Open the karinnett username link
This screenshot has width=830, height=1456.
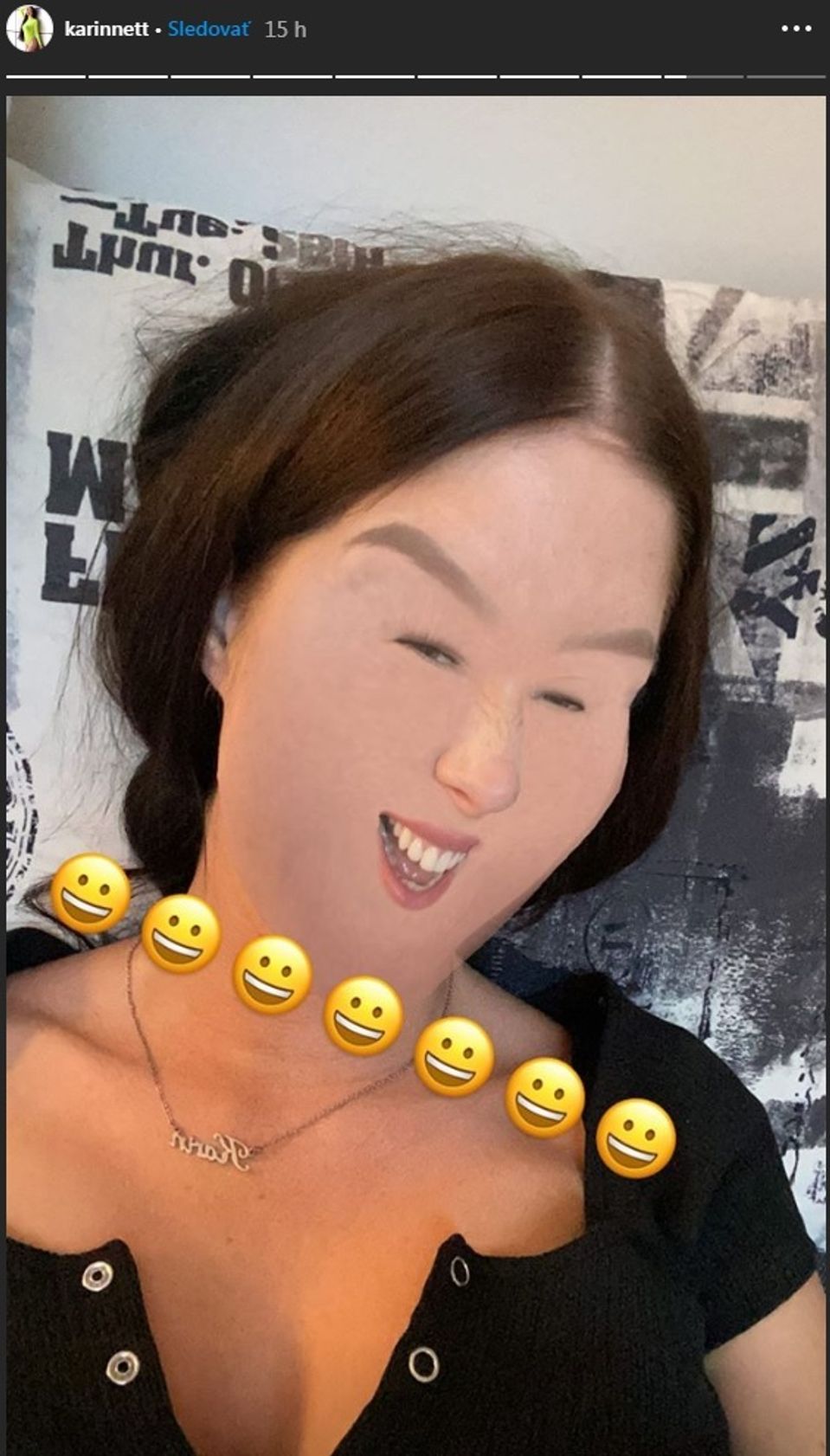point(106,29)
